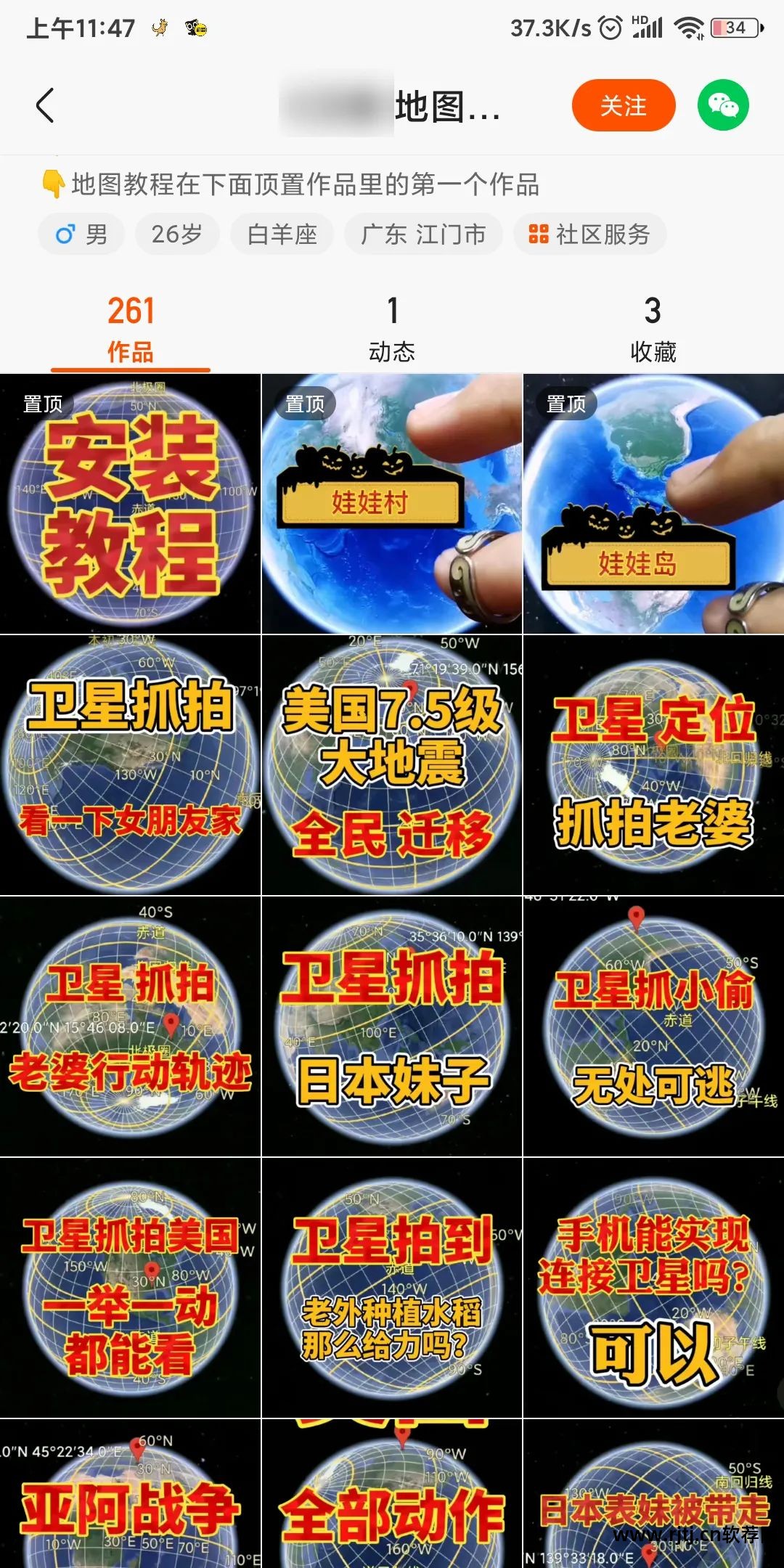This screenshot has height=1568, width=784.
Task: Play the 手机能实现连接卫星吗 video
Action: [653, 1288]
